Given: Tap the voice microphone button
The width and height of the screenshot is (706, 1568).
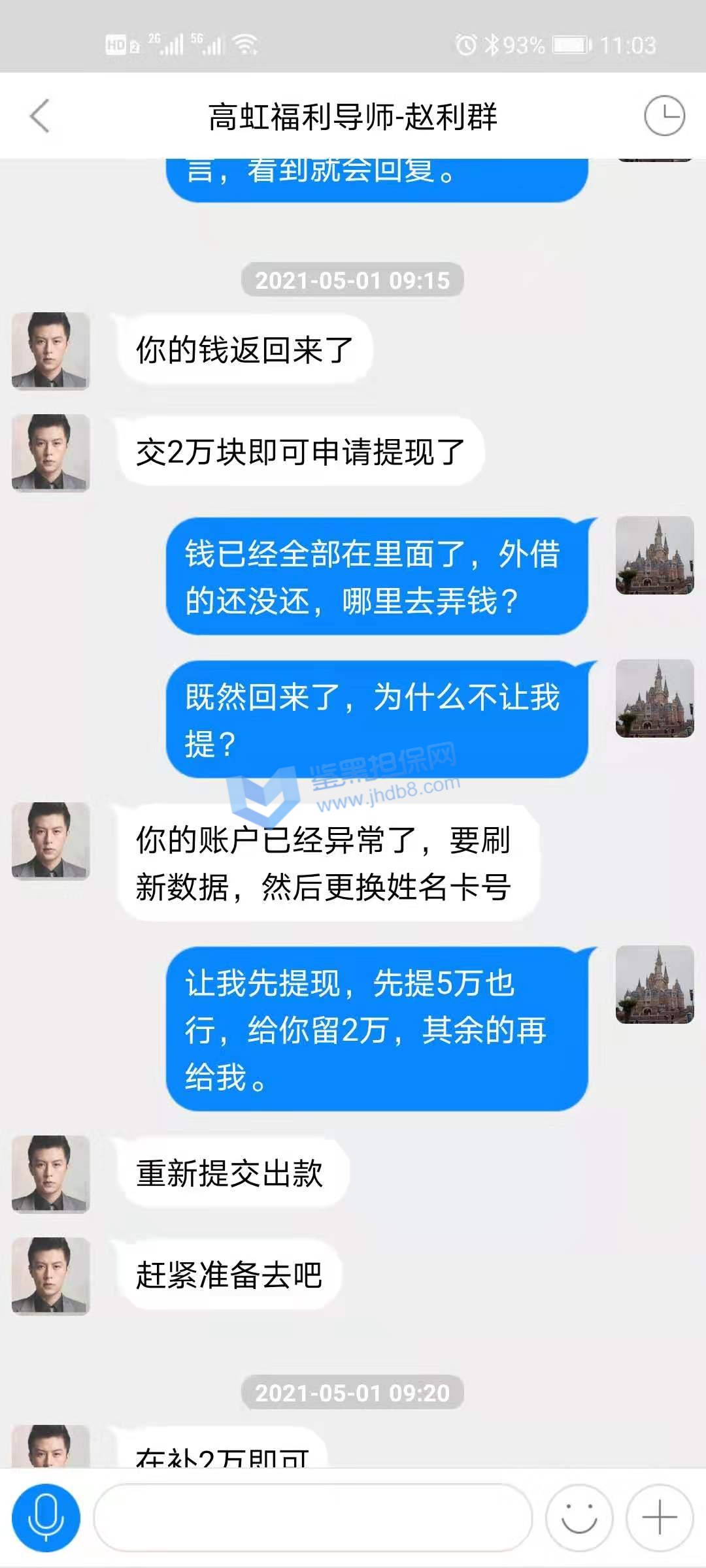Looking at the screenshot, I should [46, 1517].
